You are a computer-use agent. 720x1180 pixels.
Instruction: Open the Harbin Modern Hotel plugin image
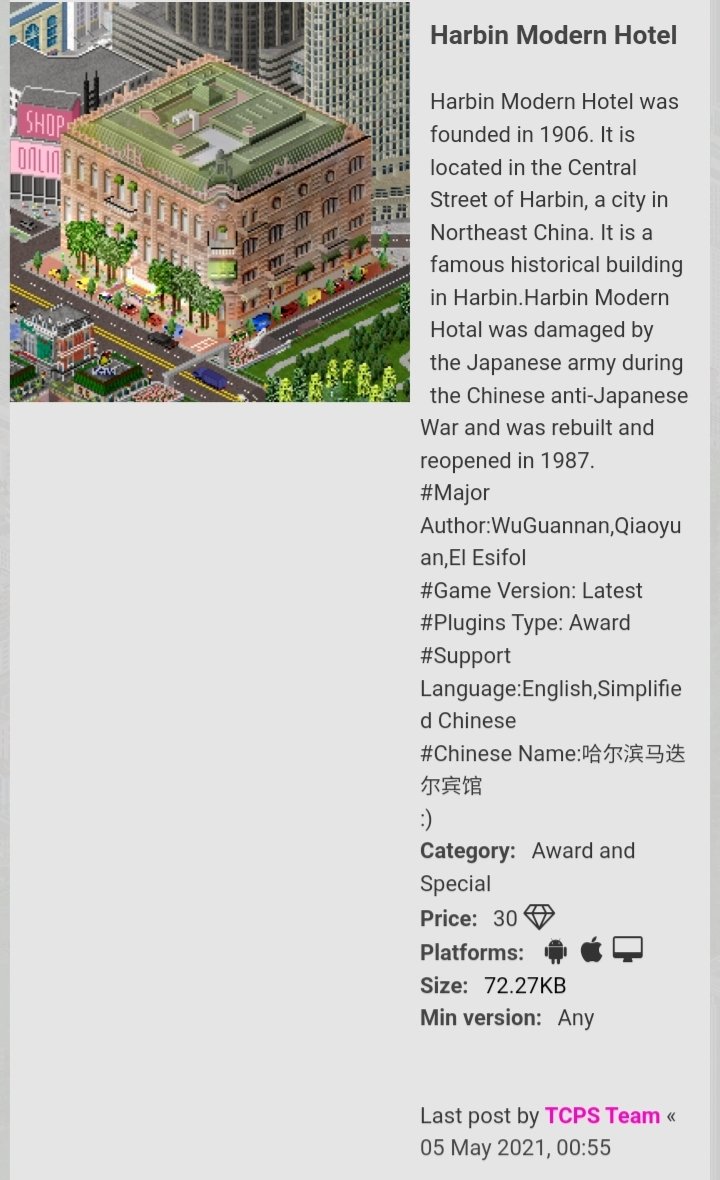pos(210,202)
